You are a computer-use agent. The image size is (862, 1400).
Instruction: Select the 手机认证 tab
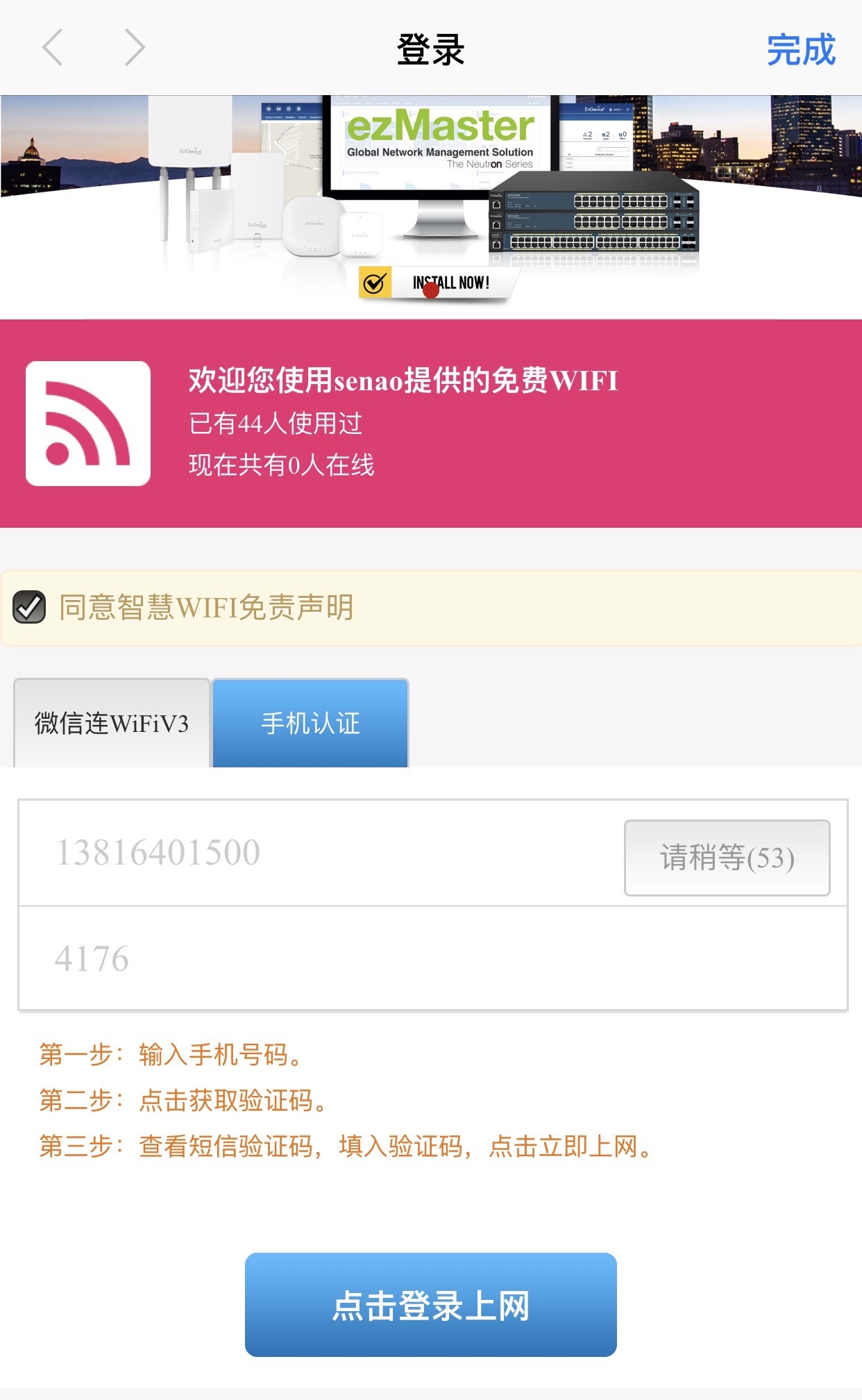pos(310,723)
